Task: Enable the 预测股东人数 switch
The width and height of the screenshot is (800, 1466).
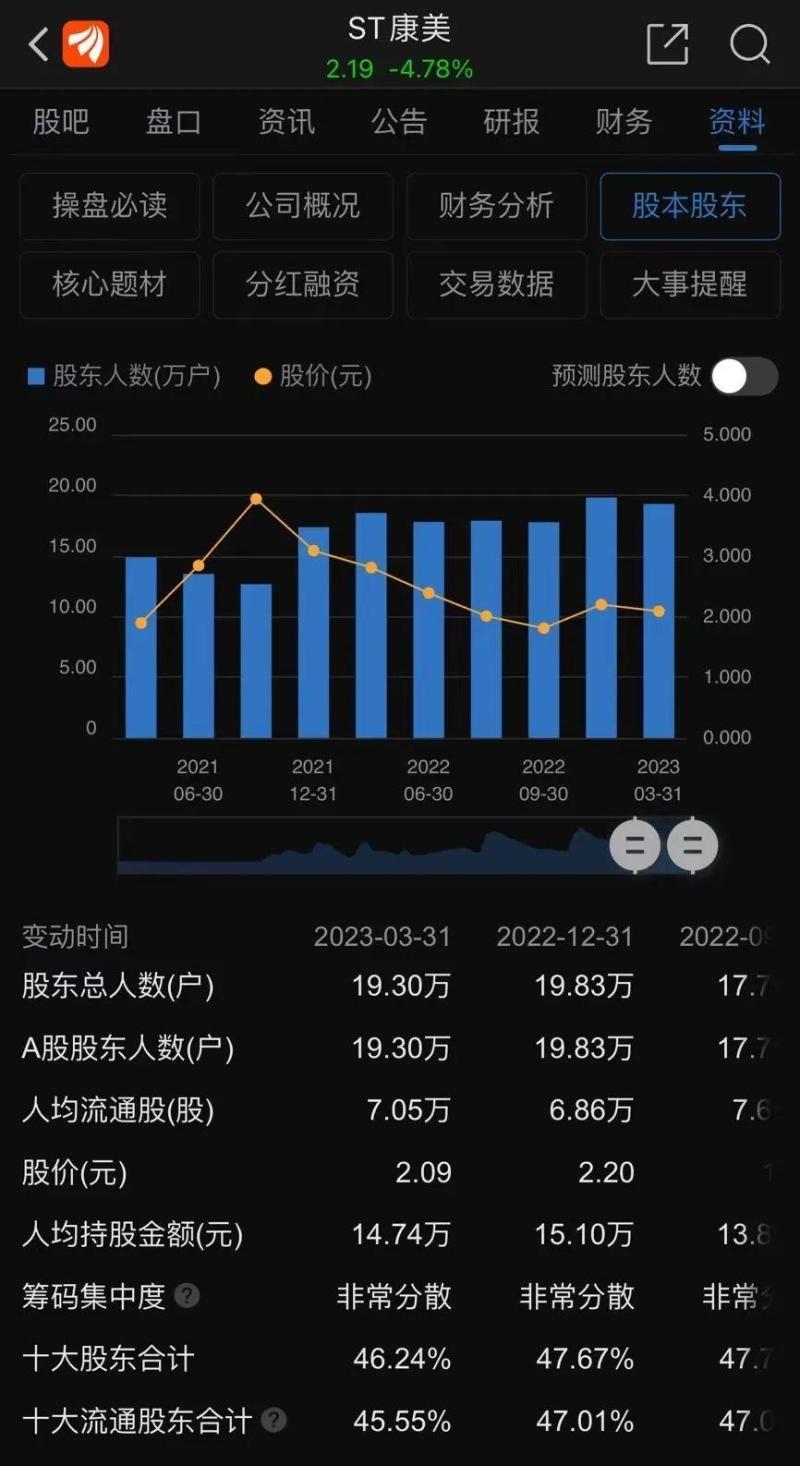Action: 744,376
